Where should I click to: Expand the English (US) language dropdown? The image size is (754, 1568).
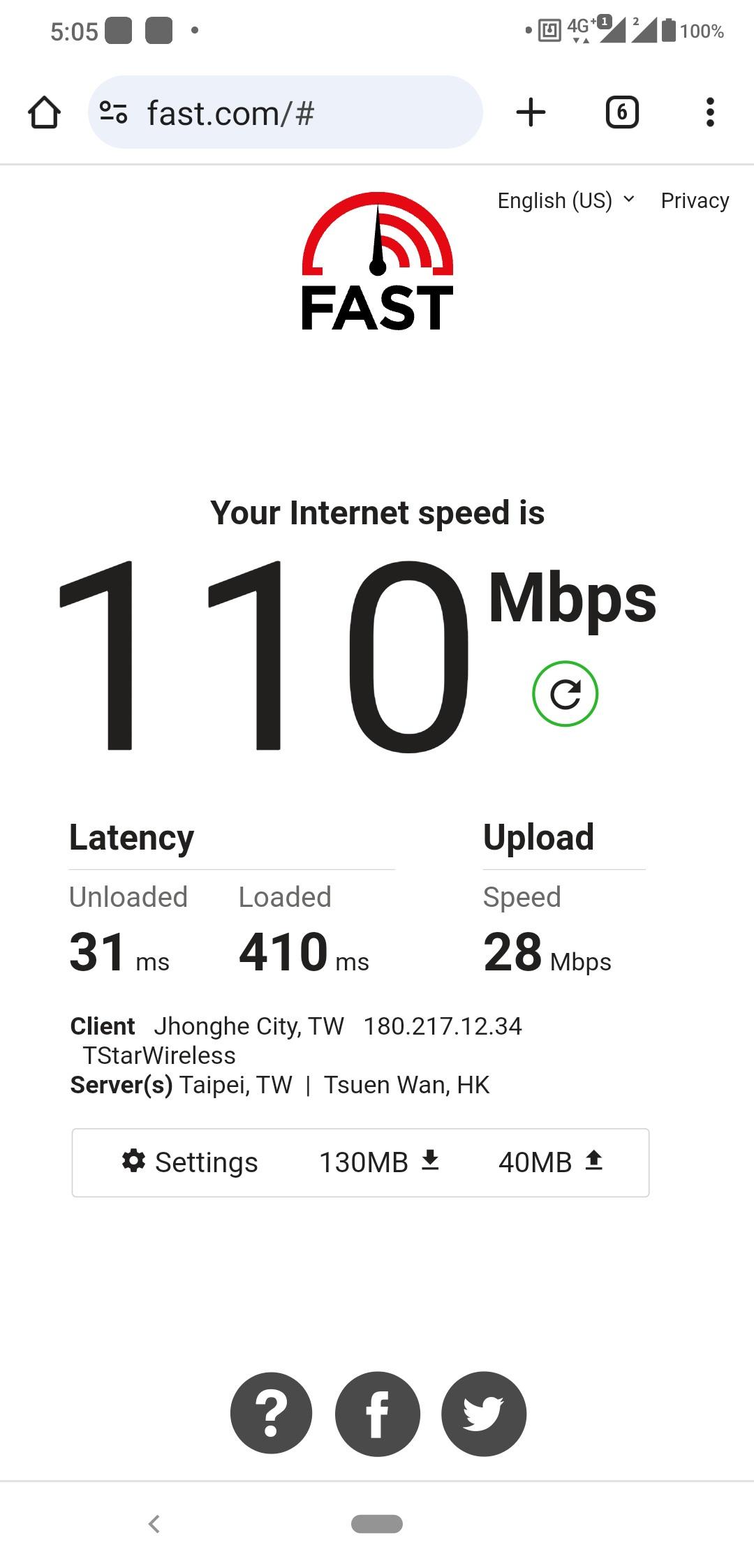tap(565, 200)
